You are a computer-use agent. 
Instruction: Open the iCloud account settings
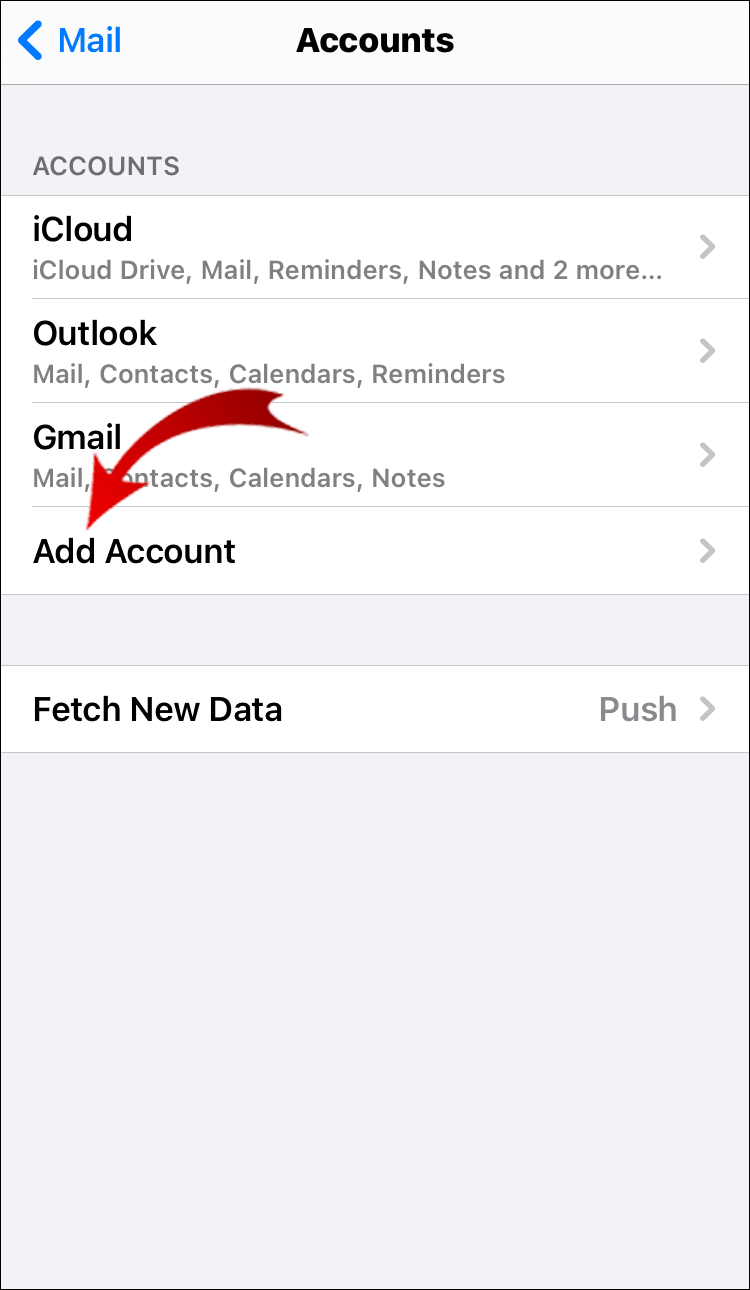tap(375, 247)
